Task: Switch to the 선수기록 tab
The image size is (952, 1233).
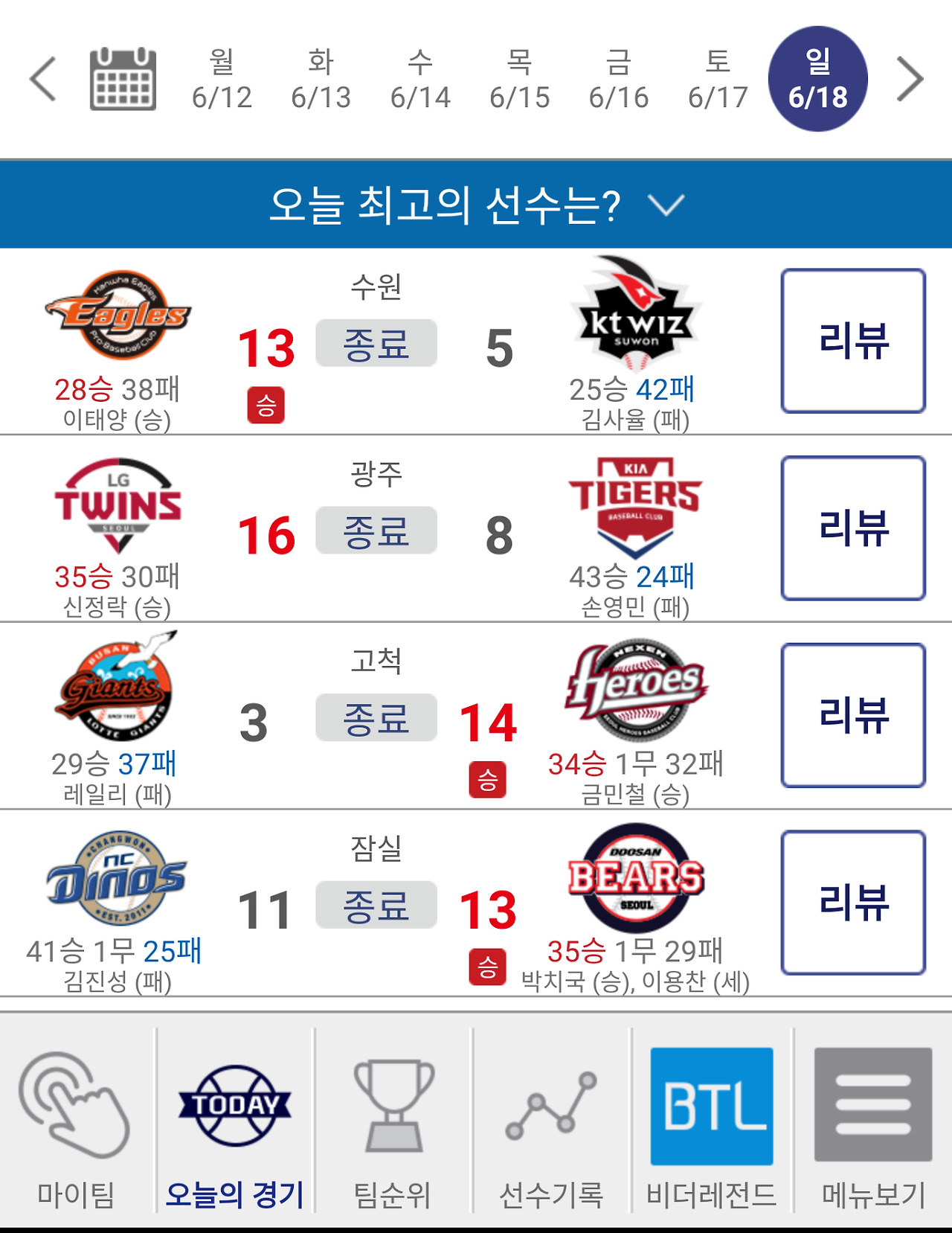Action: pos(551,1124)
